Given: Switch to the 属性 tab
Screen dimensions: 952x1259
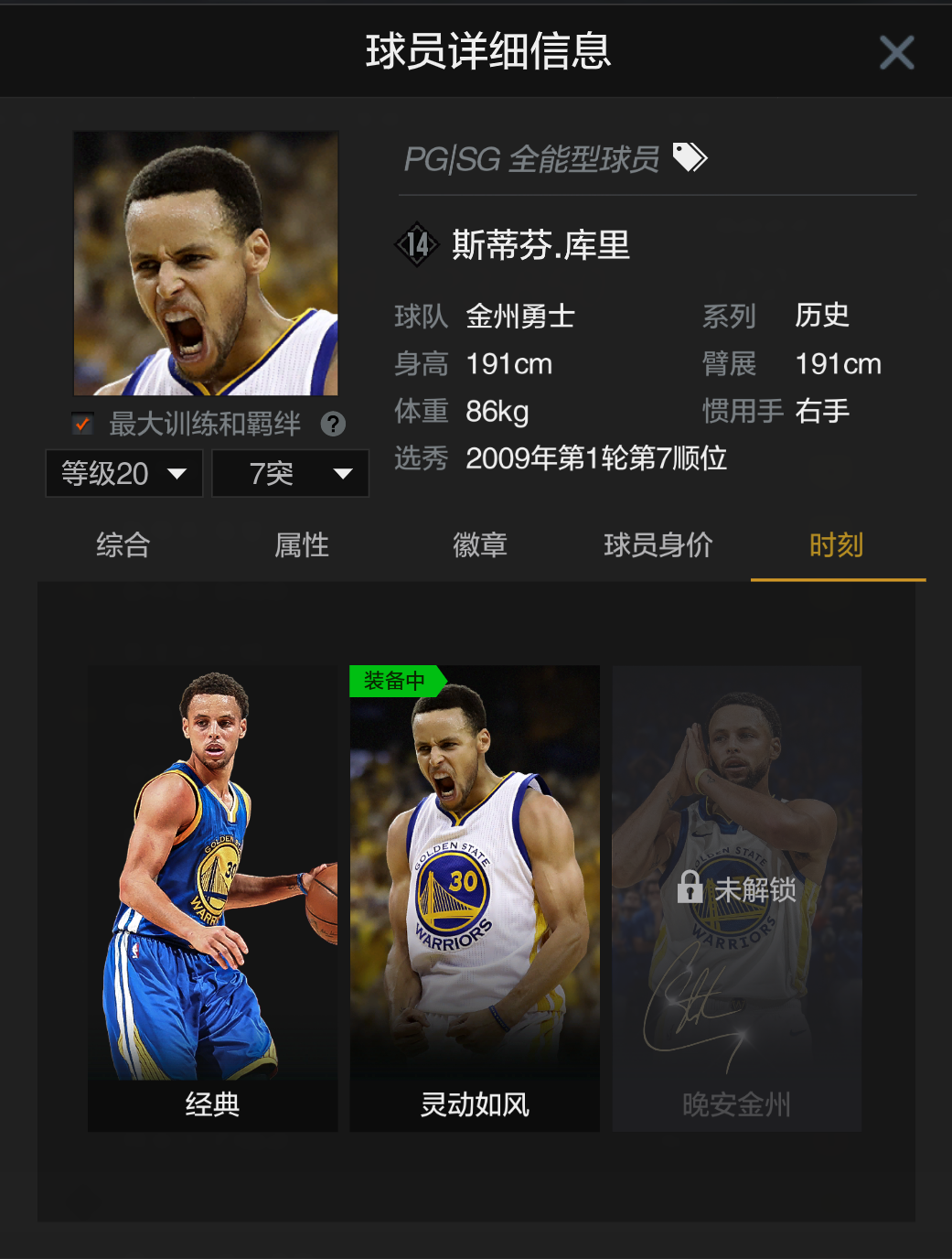Looking at the screenshot, I should (x=302, y=545).
